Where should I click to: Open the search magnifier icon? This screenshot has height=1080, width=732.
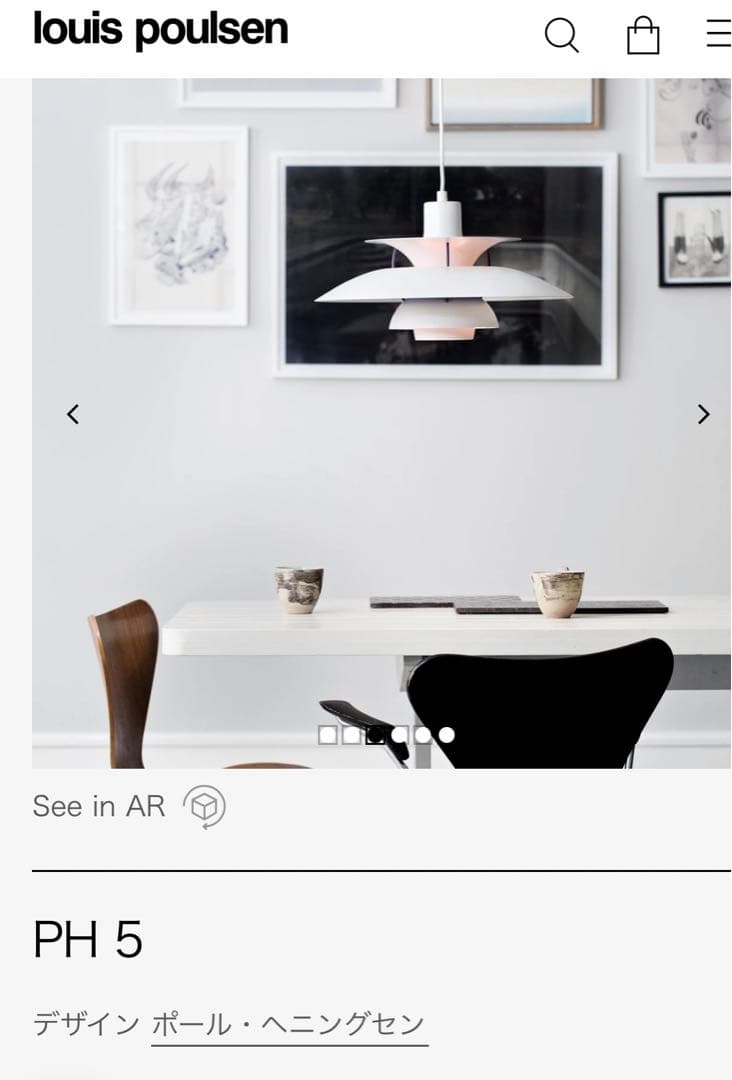(x=561, y=36)
